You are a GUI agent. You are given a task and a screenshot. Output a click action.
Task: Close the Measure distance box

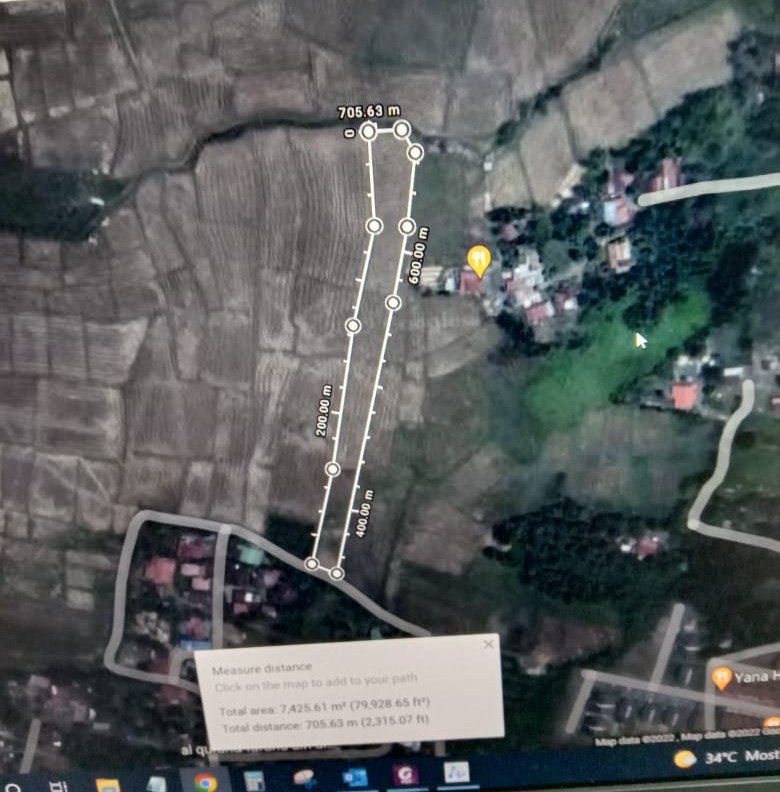488,645
